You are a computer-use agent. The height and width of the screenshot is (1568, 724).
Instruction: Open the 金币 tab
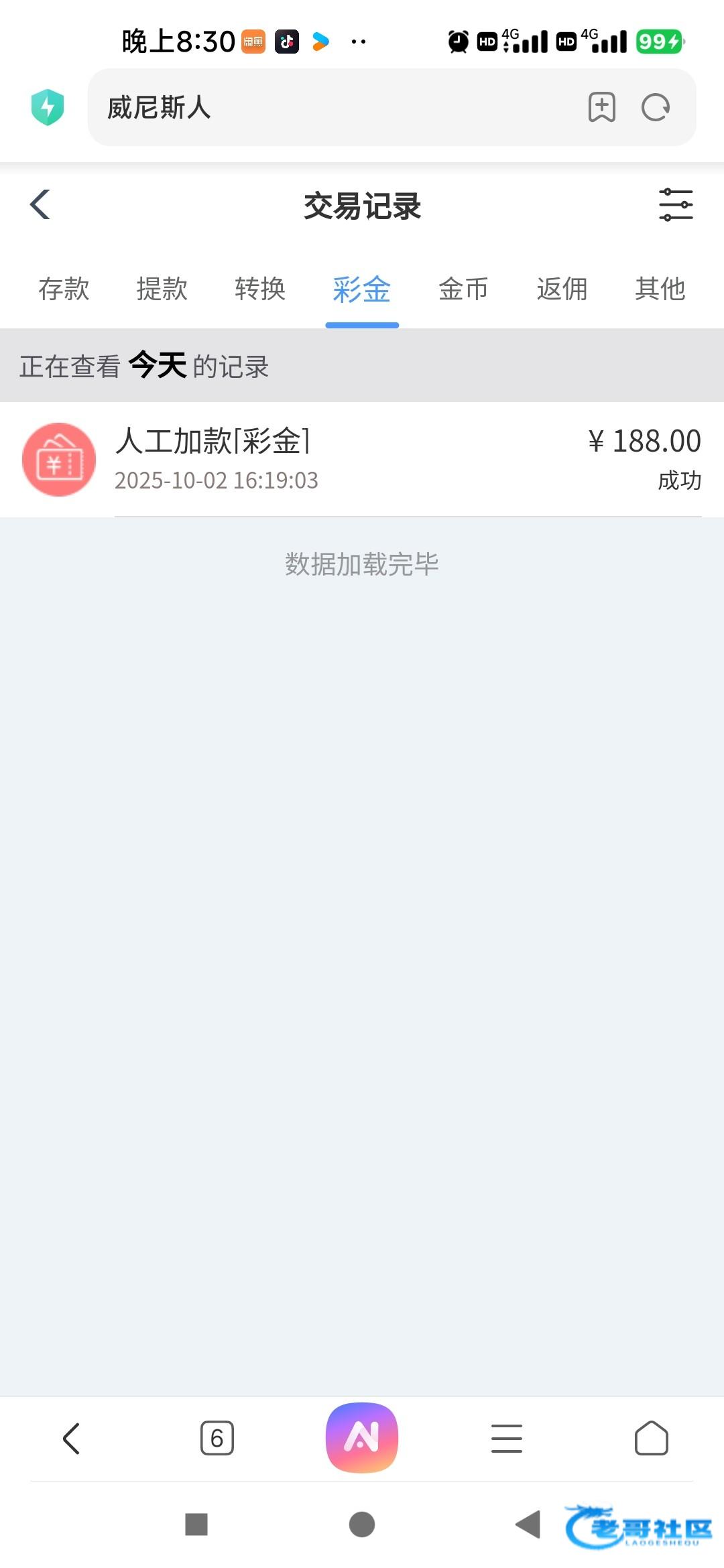pyautogui.click(x=463, y=289)
